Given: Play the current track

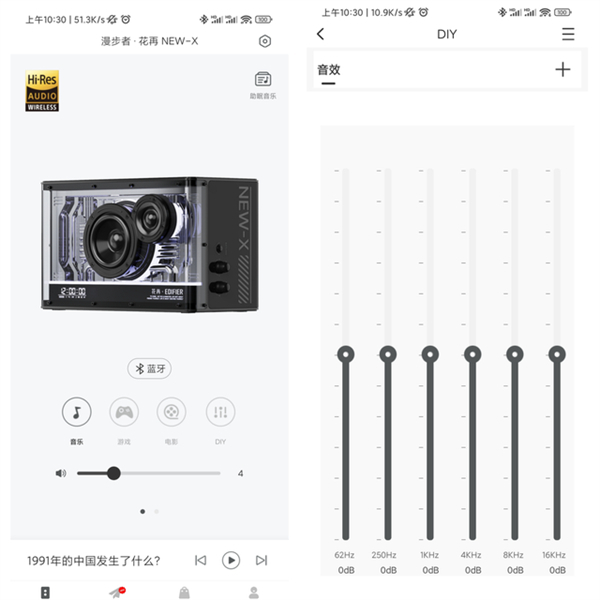Looking at the screenshot, I should coord(231,560).
